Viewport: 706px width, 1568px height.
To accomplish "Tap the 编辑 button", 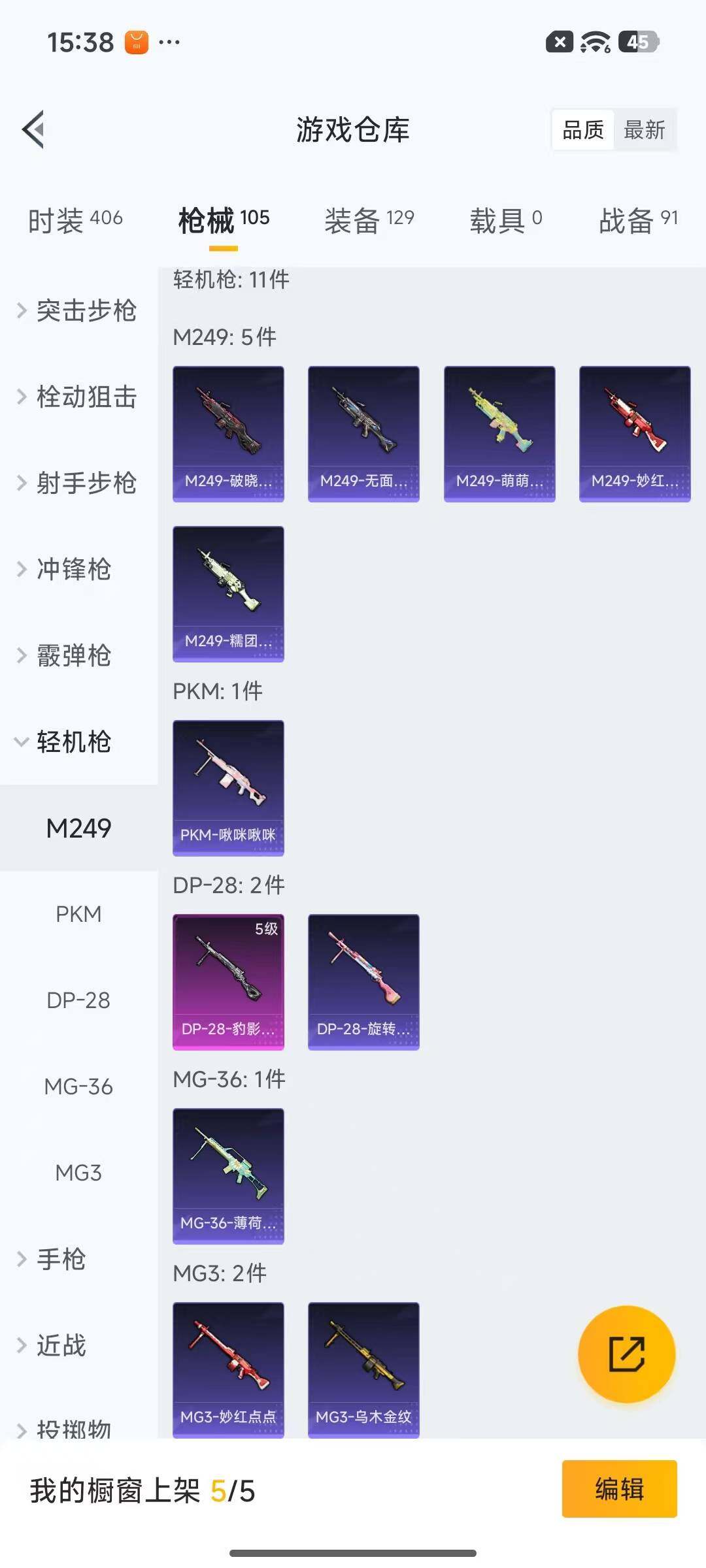I will point(620,1490).
